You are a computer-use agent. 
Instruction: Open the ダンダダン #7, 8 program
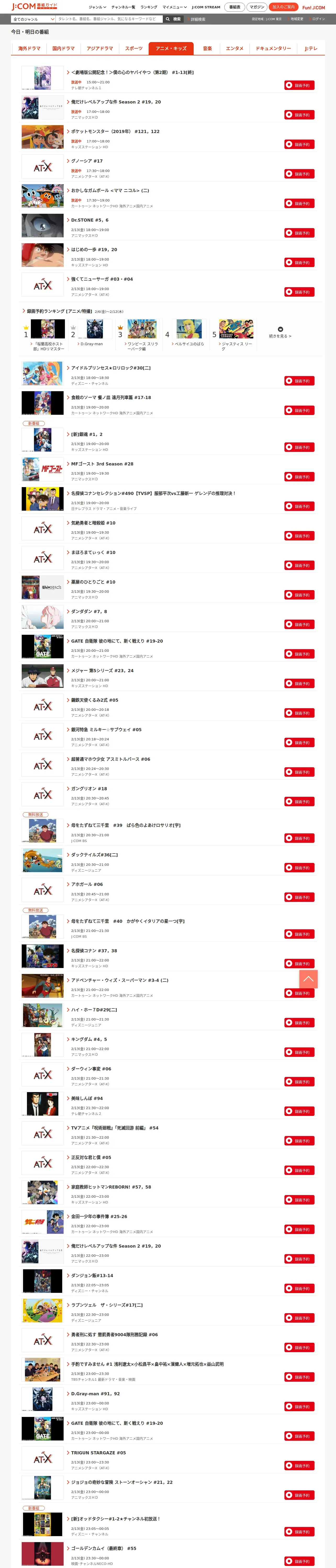coord(89,611)
